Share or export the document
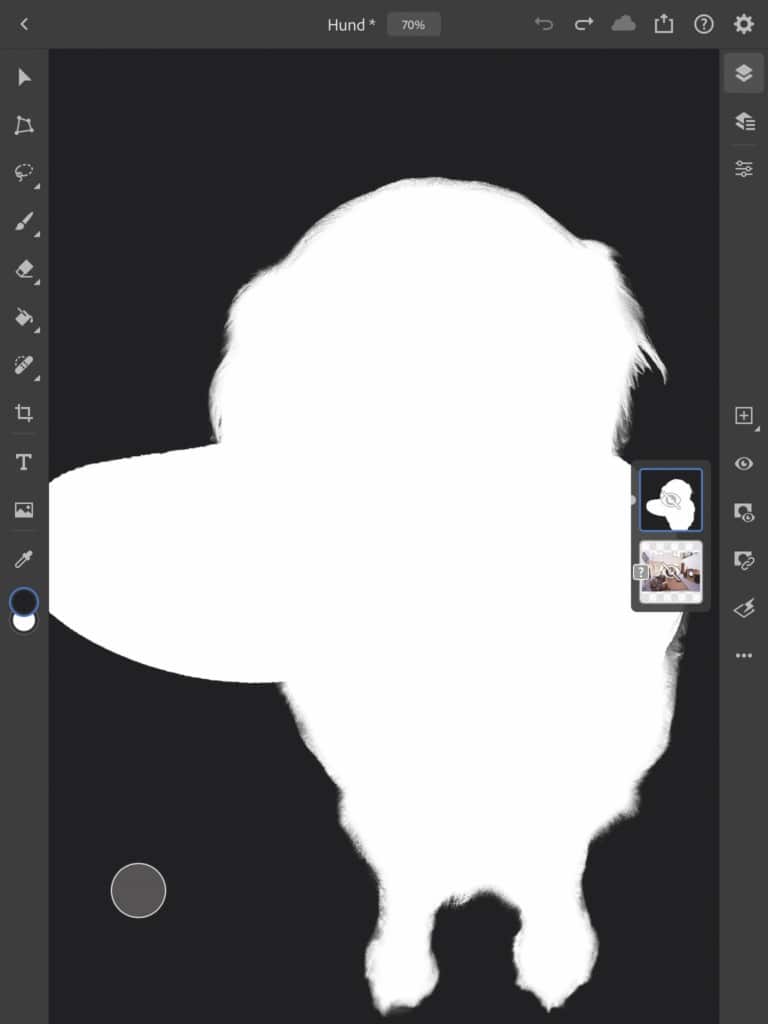The height and width of the screenshot is (1024, 768). [664, 24]
